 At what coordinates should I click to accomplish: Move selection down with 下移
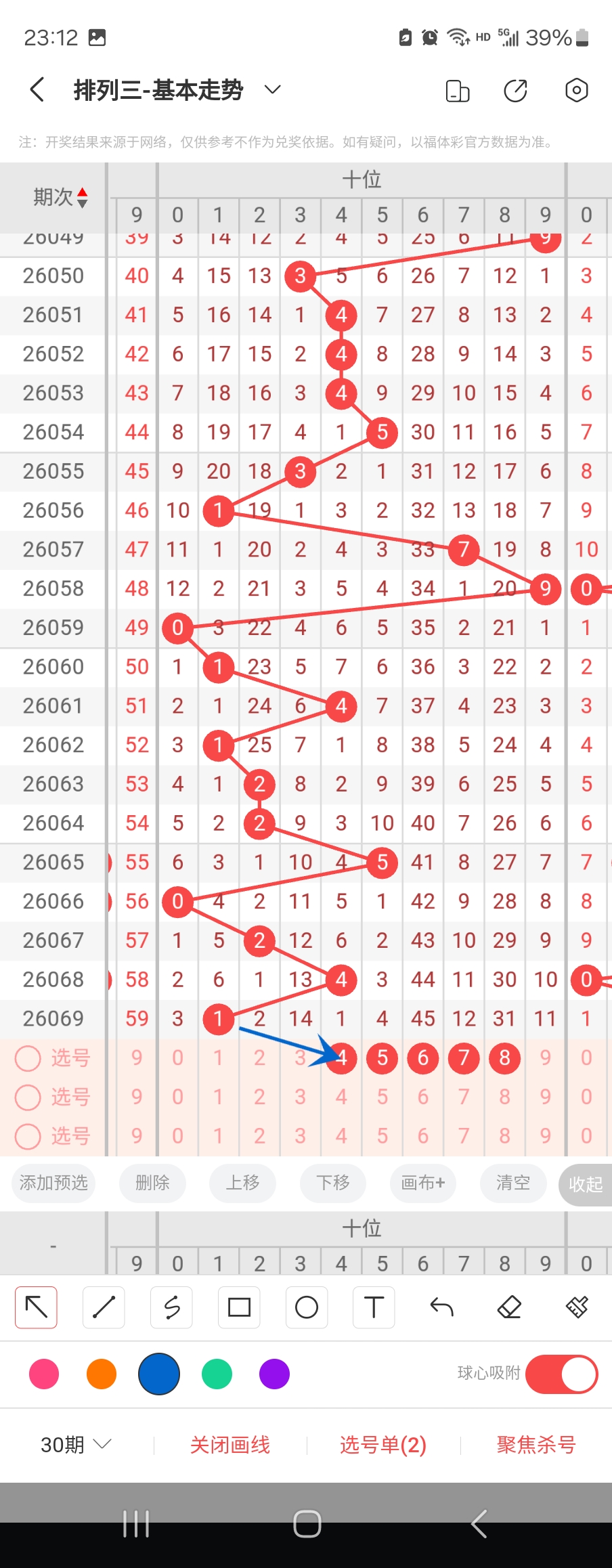click(333, 1183)
